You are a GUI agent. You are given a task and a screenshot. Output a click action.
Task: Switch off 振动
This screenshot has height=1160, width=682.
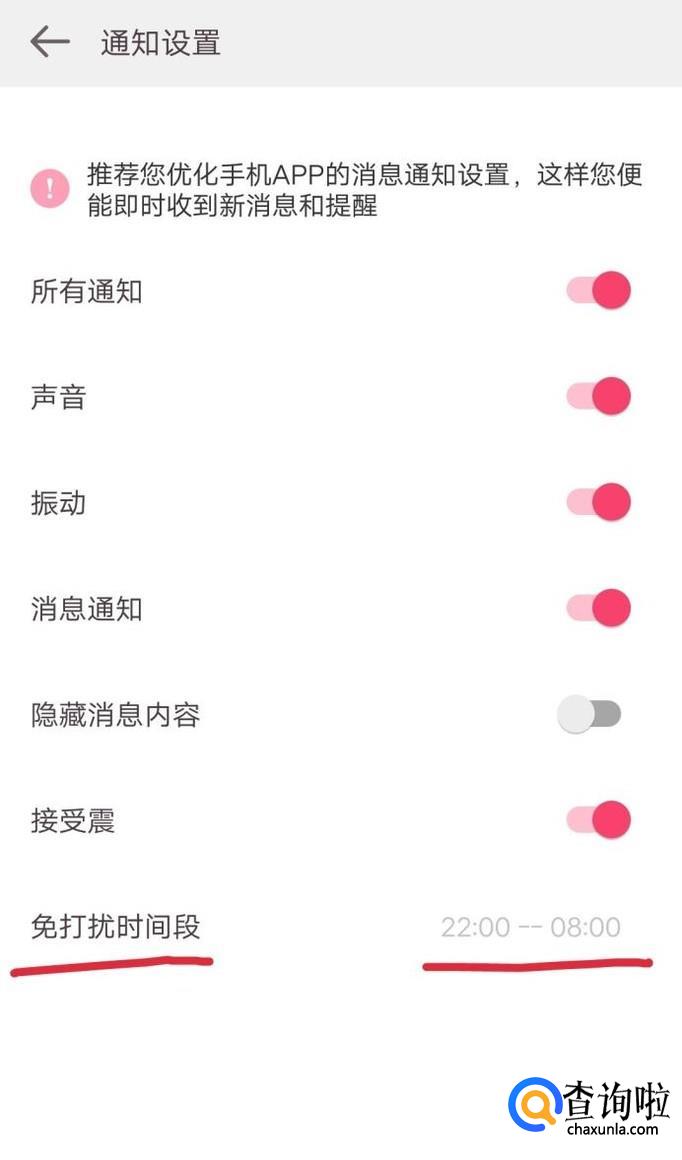pyautogui.click(x=599, y=502)
